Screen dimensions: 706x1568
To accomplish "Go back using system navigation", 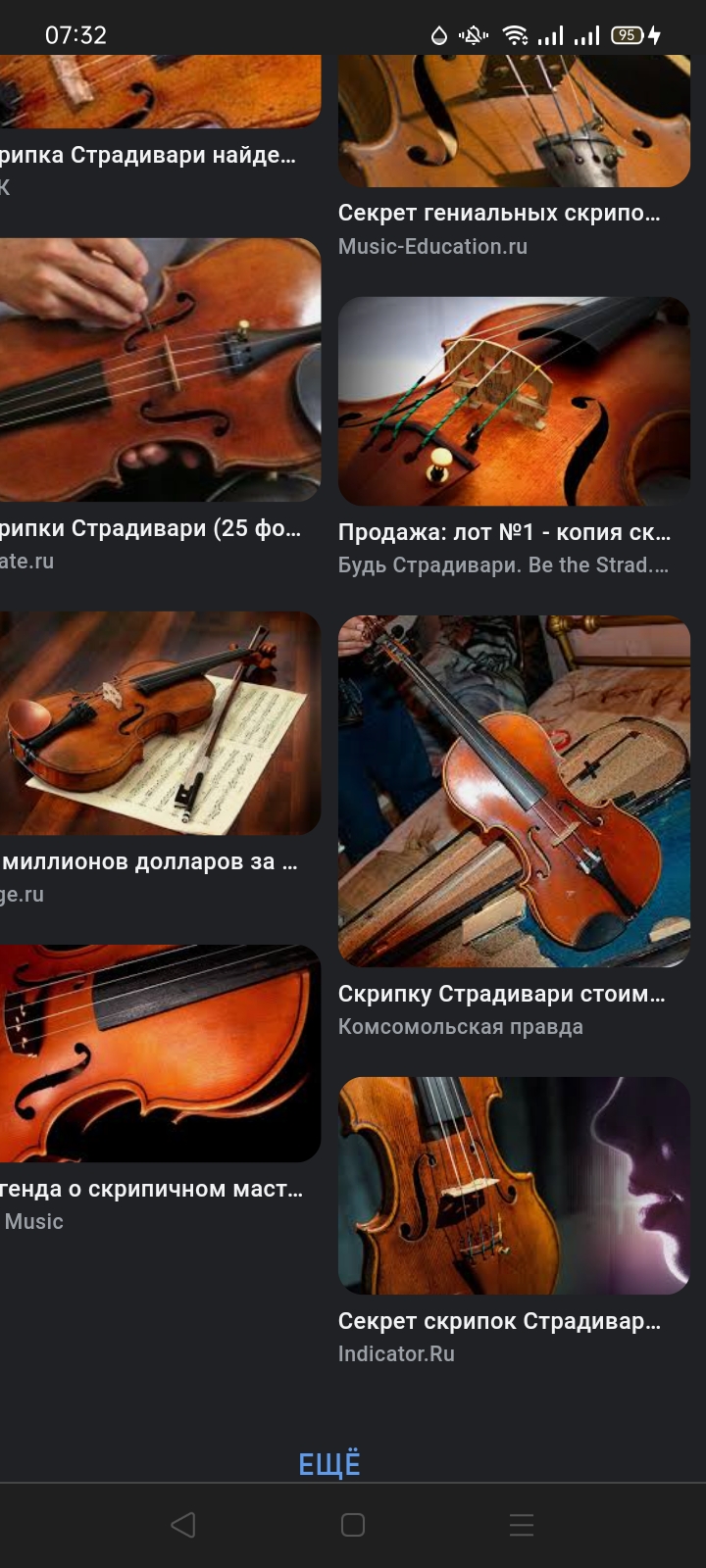I will click(183, 1525).
